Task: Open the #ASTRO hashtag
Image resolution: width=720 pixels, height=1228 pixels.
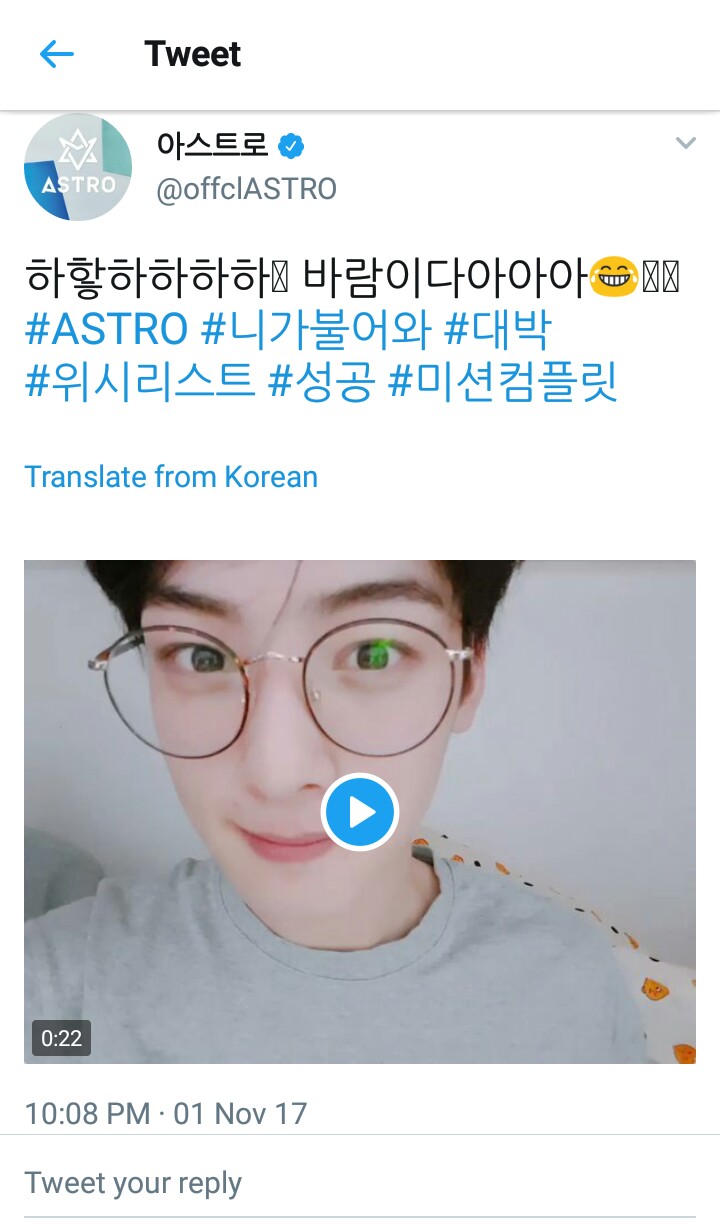Action: pyautogui.click(x=106, y=329)
